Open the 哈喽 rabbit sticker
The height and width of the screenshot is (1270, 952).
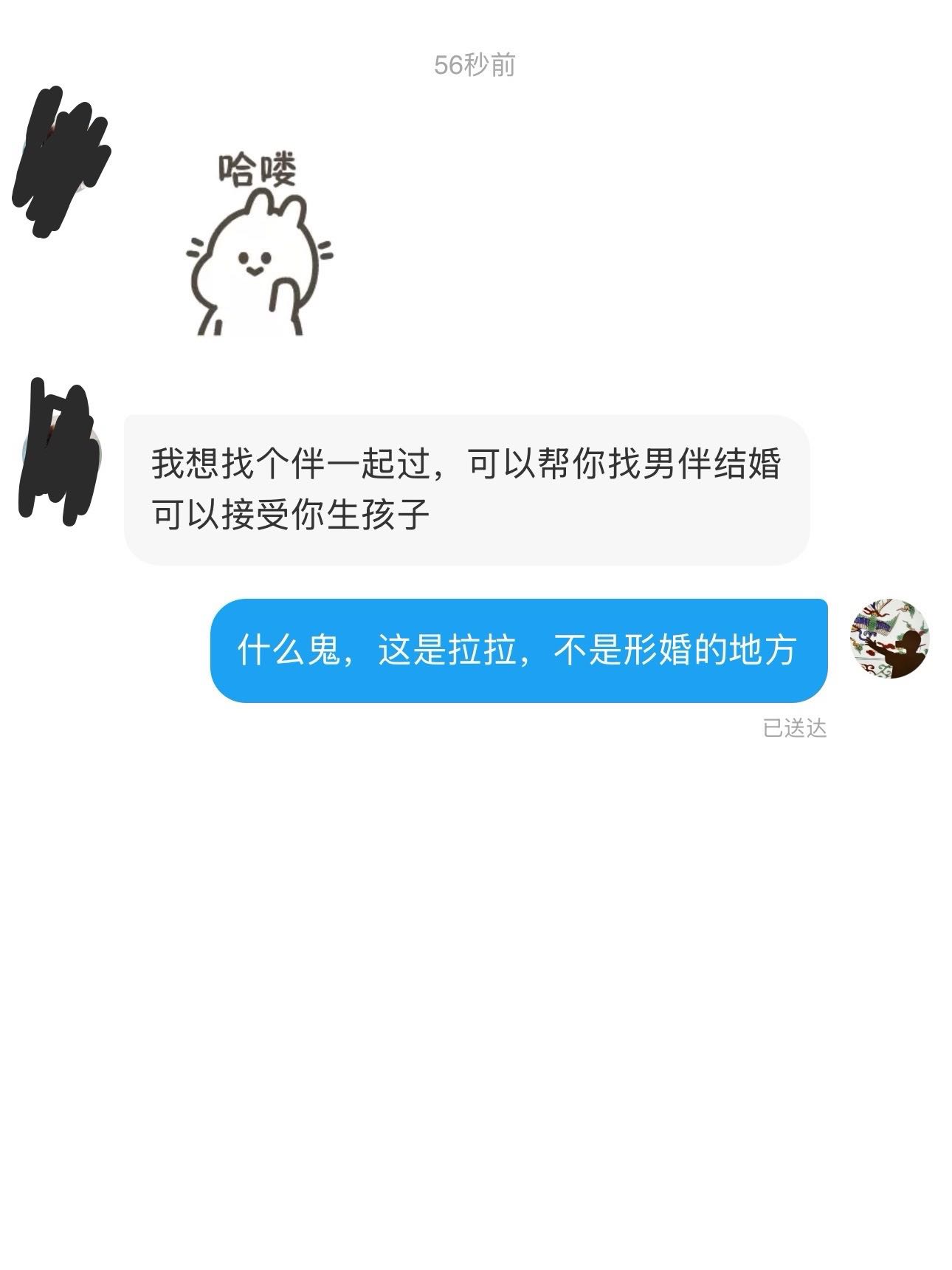click(x=256, y=245)
